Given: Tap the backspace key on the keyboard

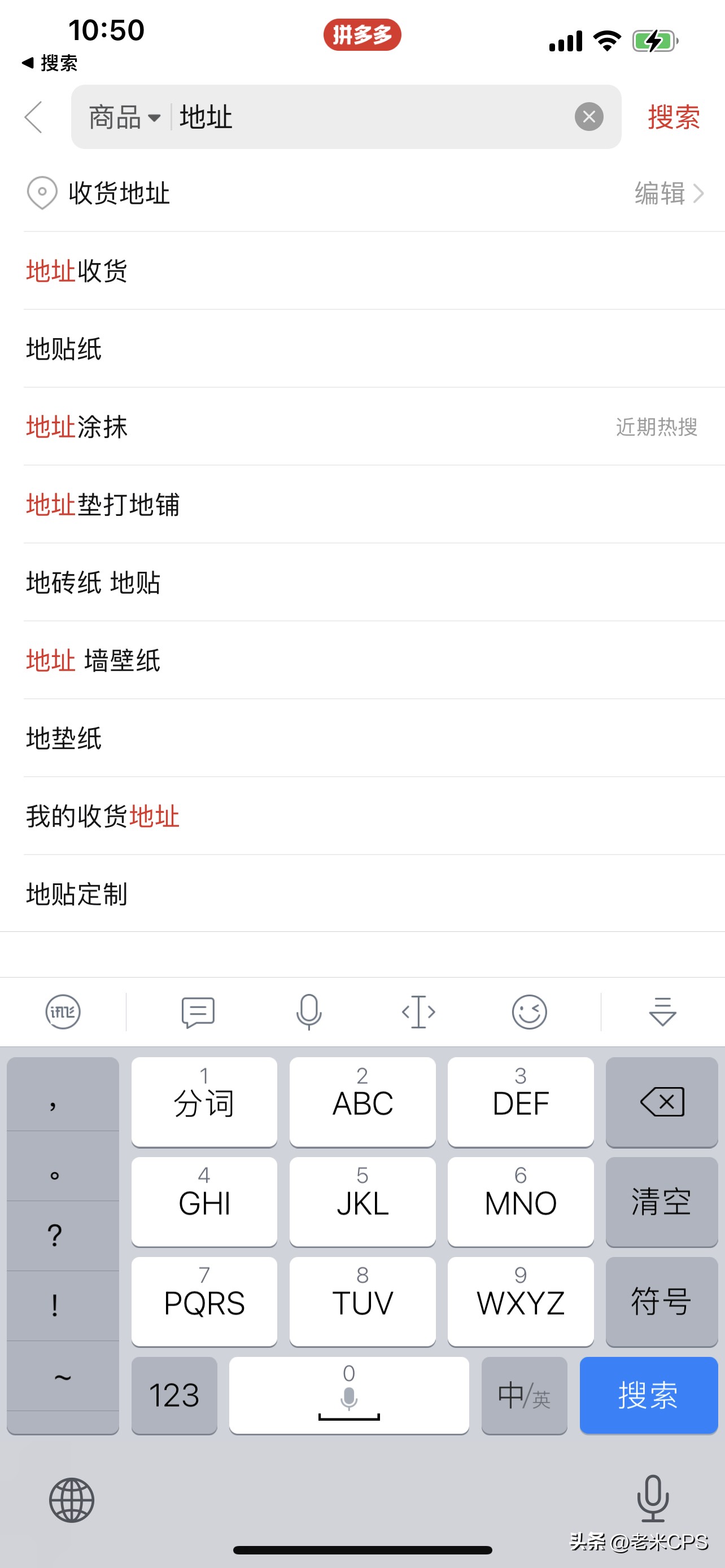Looking at the screenshot, I should coord(661,1102).
